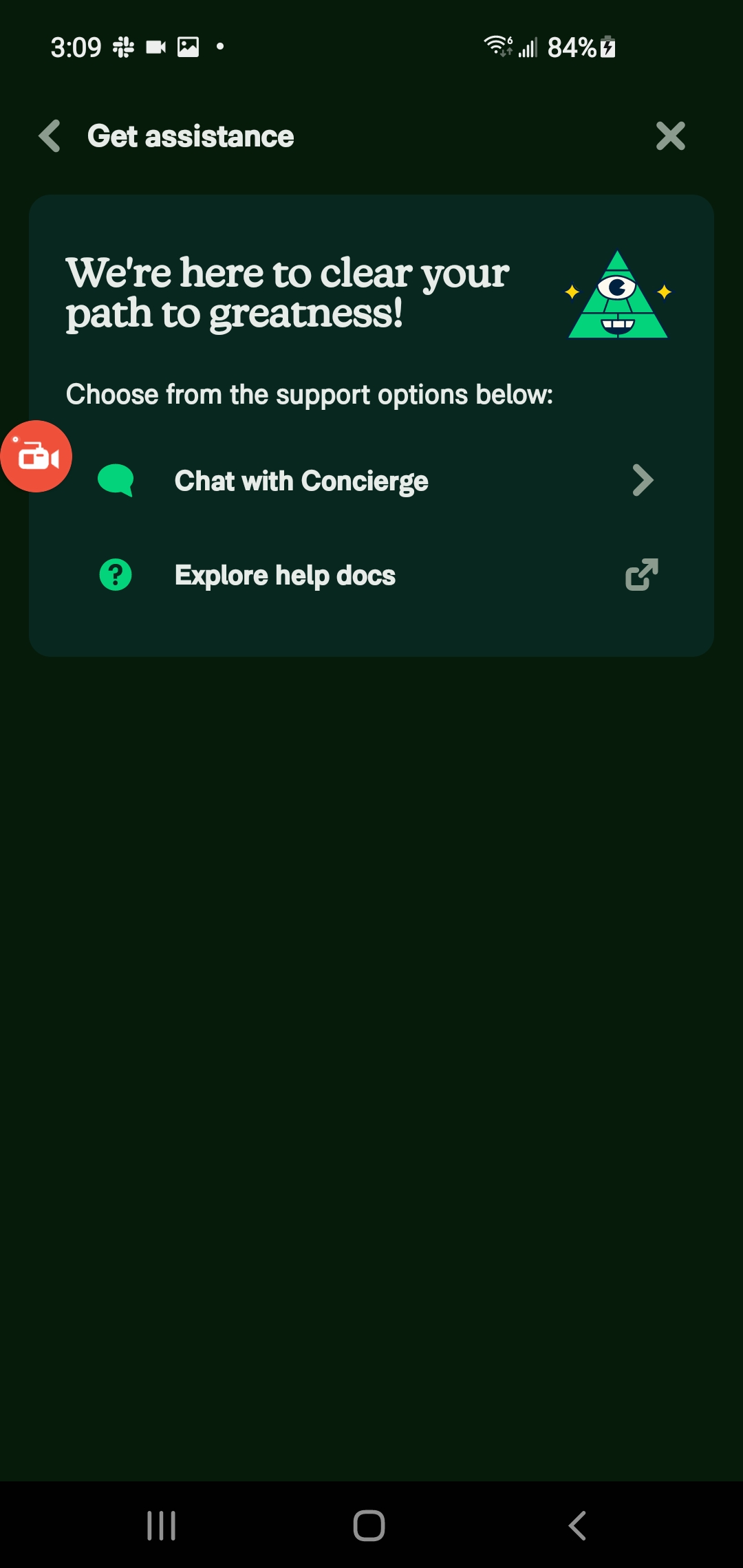
Task: Tap the cellular signal indicator
Action: (x=528, y=47)
